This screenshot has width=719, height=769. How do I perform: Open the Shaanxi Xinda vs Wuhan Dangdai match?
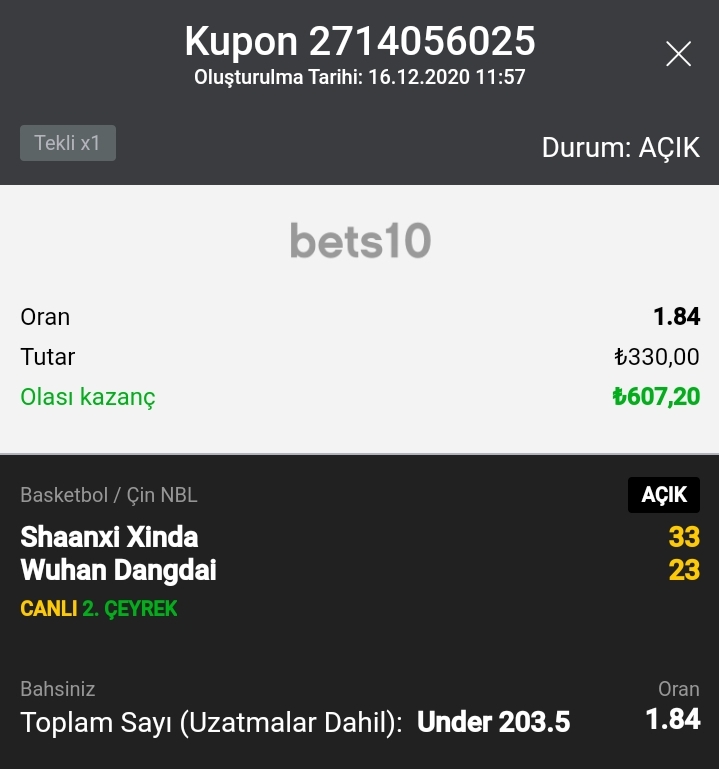point(119,553)
